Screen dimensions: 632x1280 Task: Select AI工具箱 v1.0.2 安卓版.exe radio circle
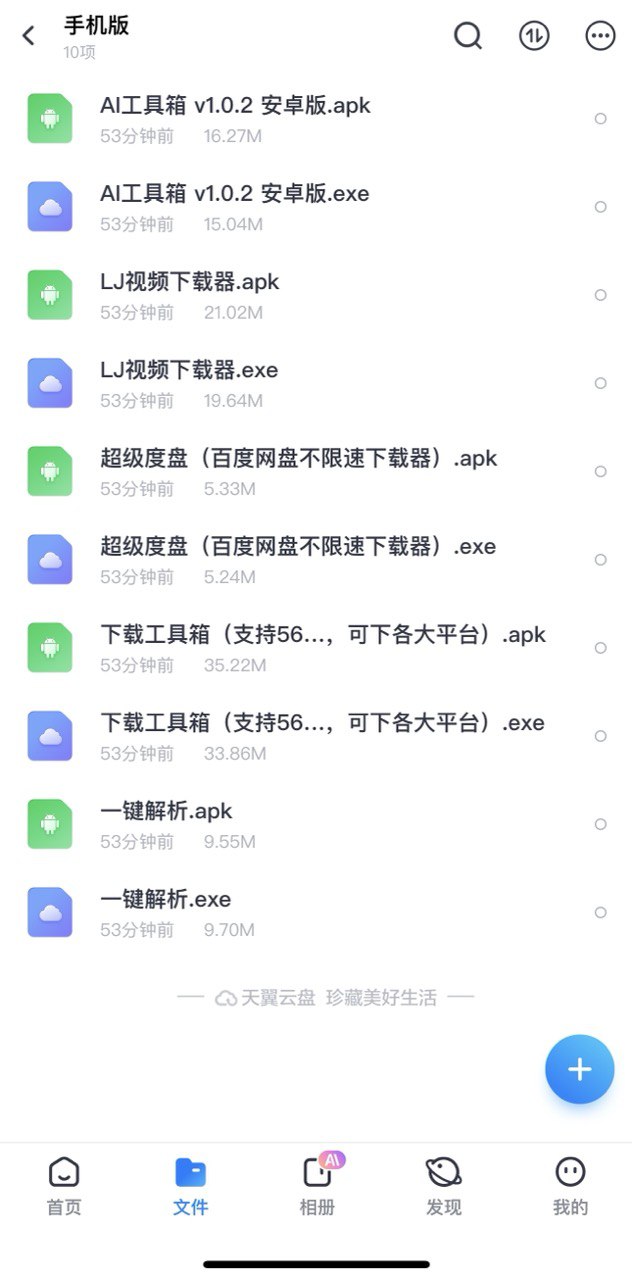(x=600, y=207)
